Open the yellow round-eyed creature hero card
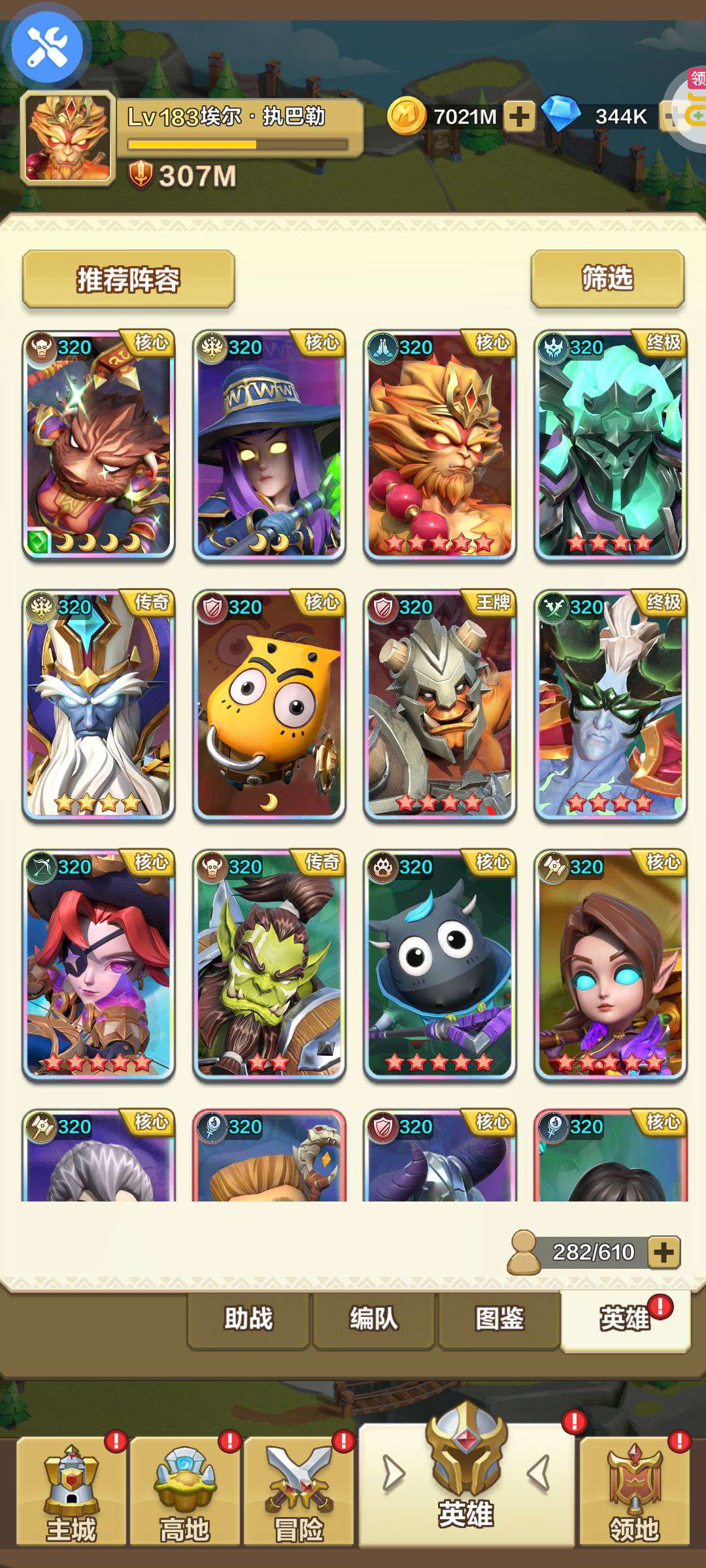The image size is (706, 1568). point(269,706)
